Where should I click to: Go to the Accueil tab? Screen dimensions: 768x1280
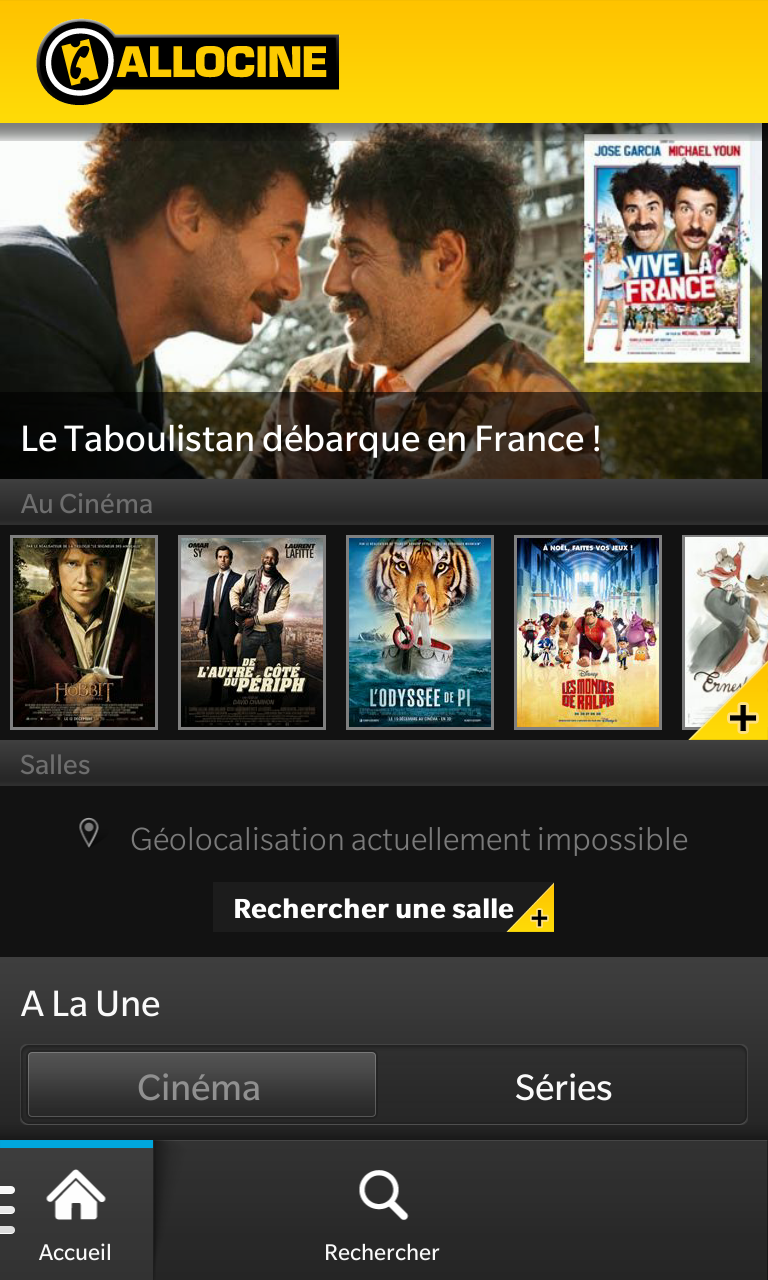(76, 1212)
